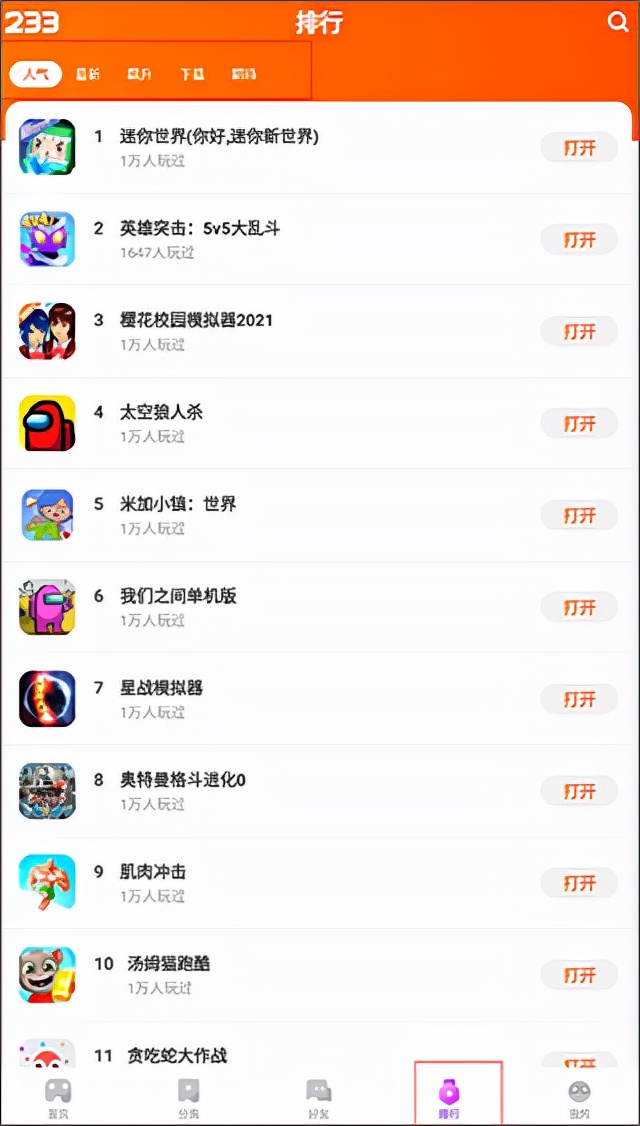Screen dimensions: 640x1126
Task: Start 米加小镇：世界 via 打开
Action: tap(579, 516)
